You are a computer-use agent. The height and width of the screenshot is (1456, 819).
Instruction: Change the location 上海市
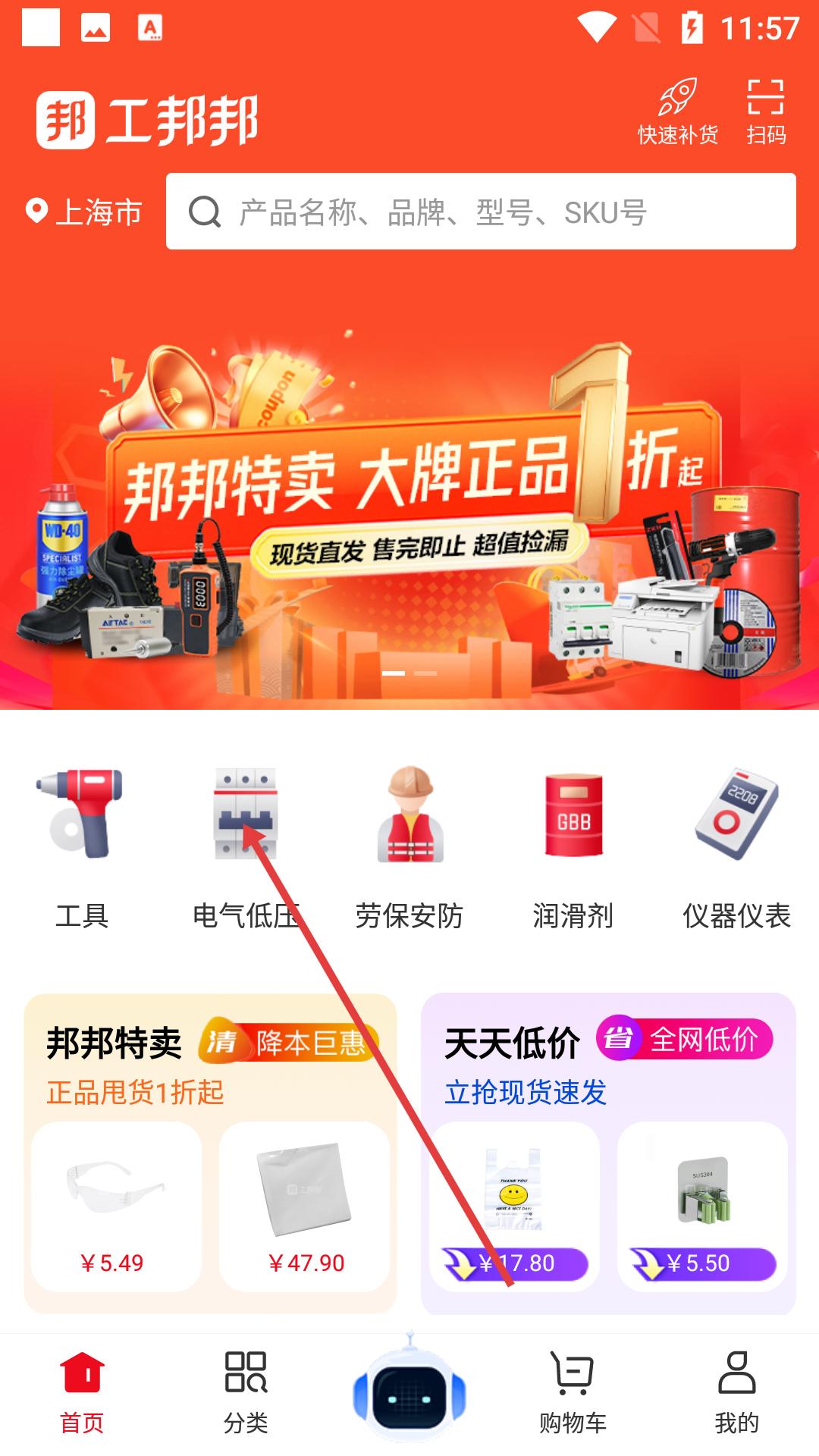pos(84,212)
